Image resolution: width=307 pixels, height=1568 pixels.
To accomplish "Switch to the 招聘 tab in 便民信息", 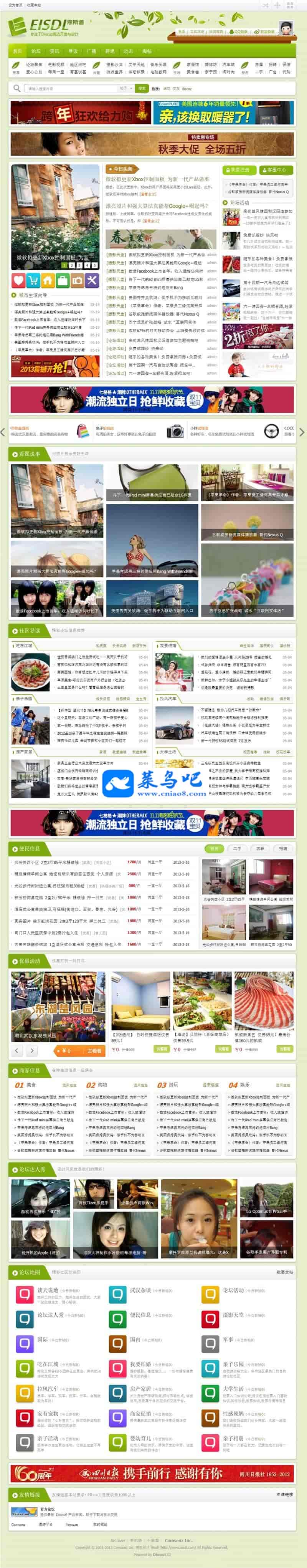I will (283, 848).
